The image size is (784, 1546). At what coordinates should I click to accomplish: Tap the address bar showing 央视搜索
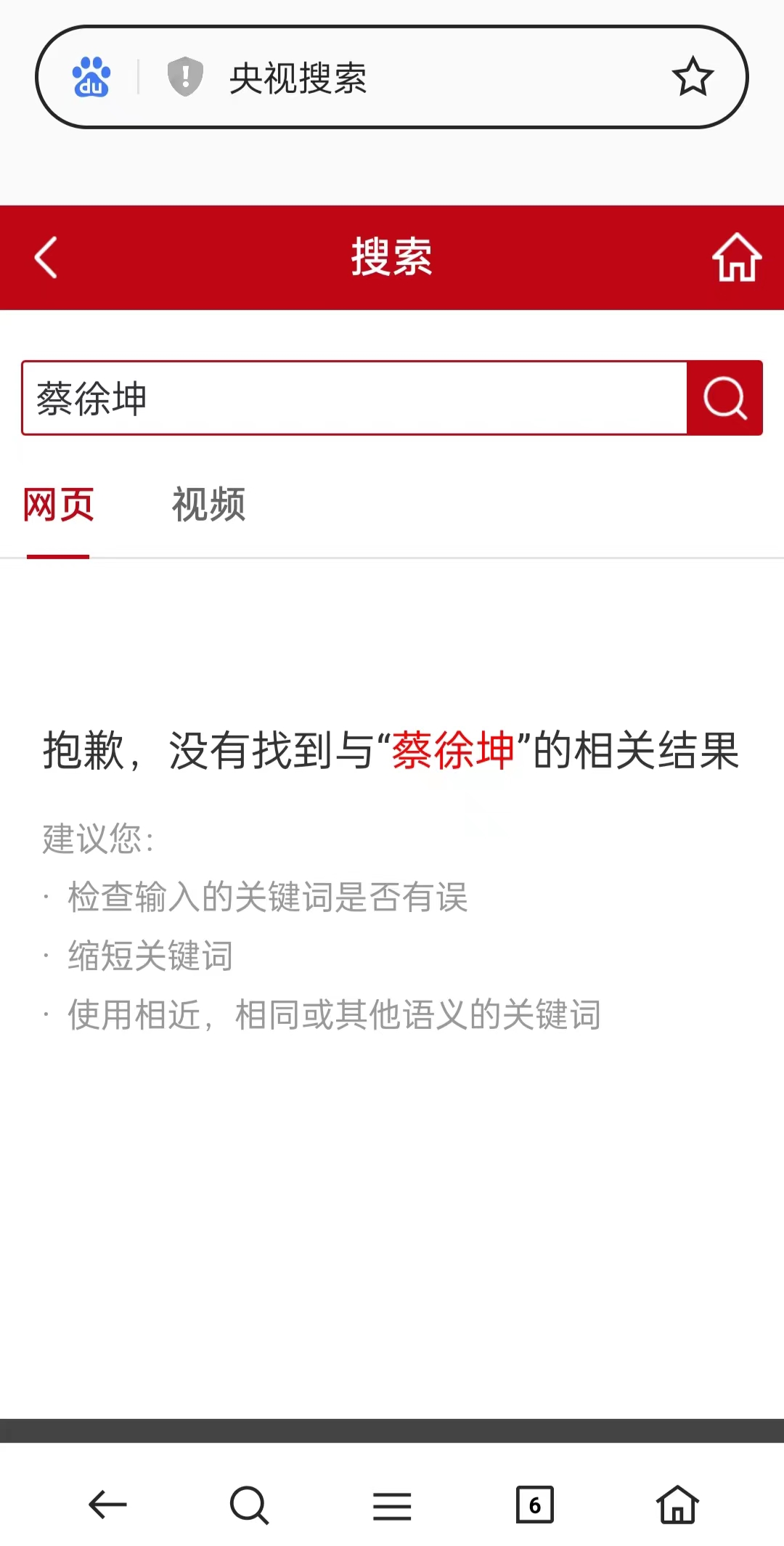tap(436, 78)
